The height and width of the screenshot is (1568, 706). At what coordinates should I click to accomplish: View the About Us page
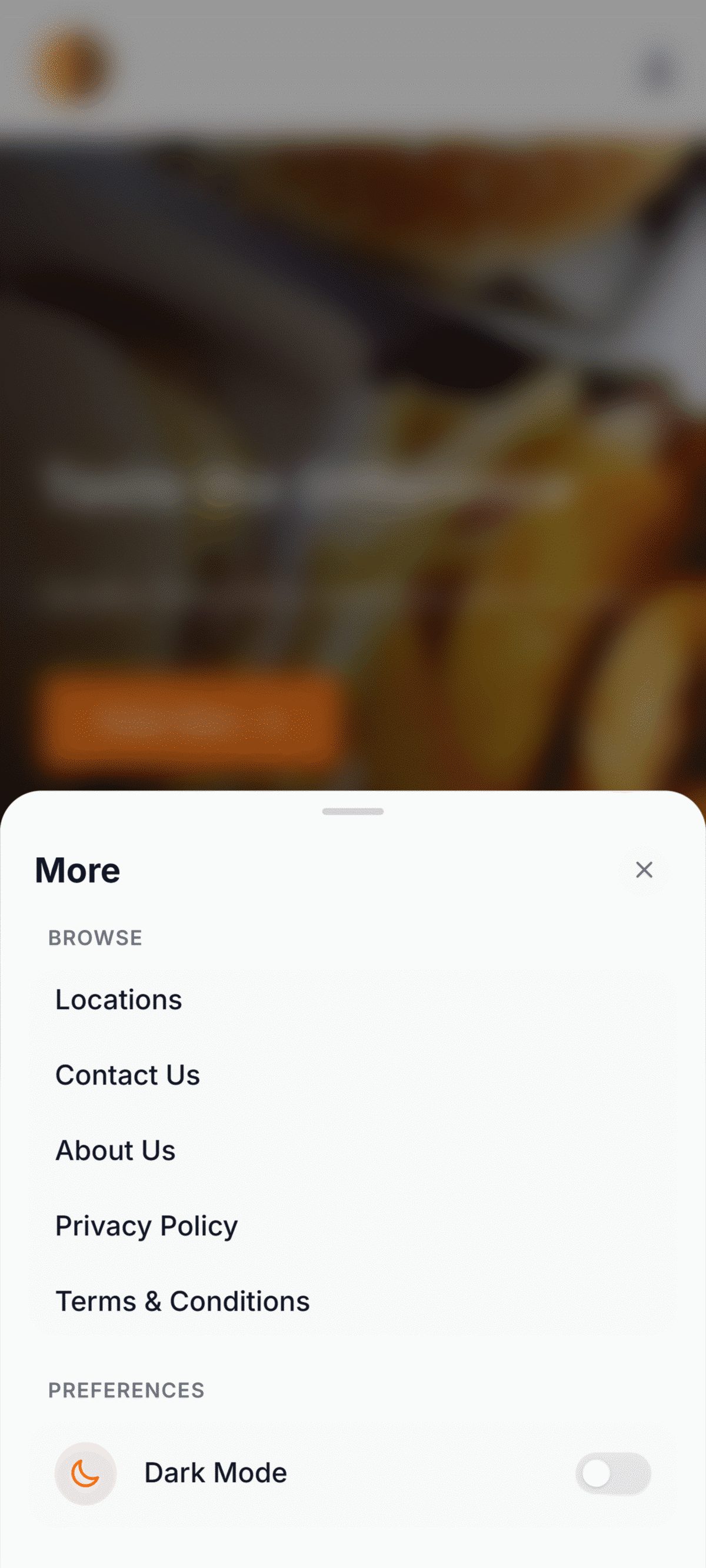(x=115, y=1150)
